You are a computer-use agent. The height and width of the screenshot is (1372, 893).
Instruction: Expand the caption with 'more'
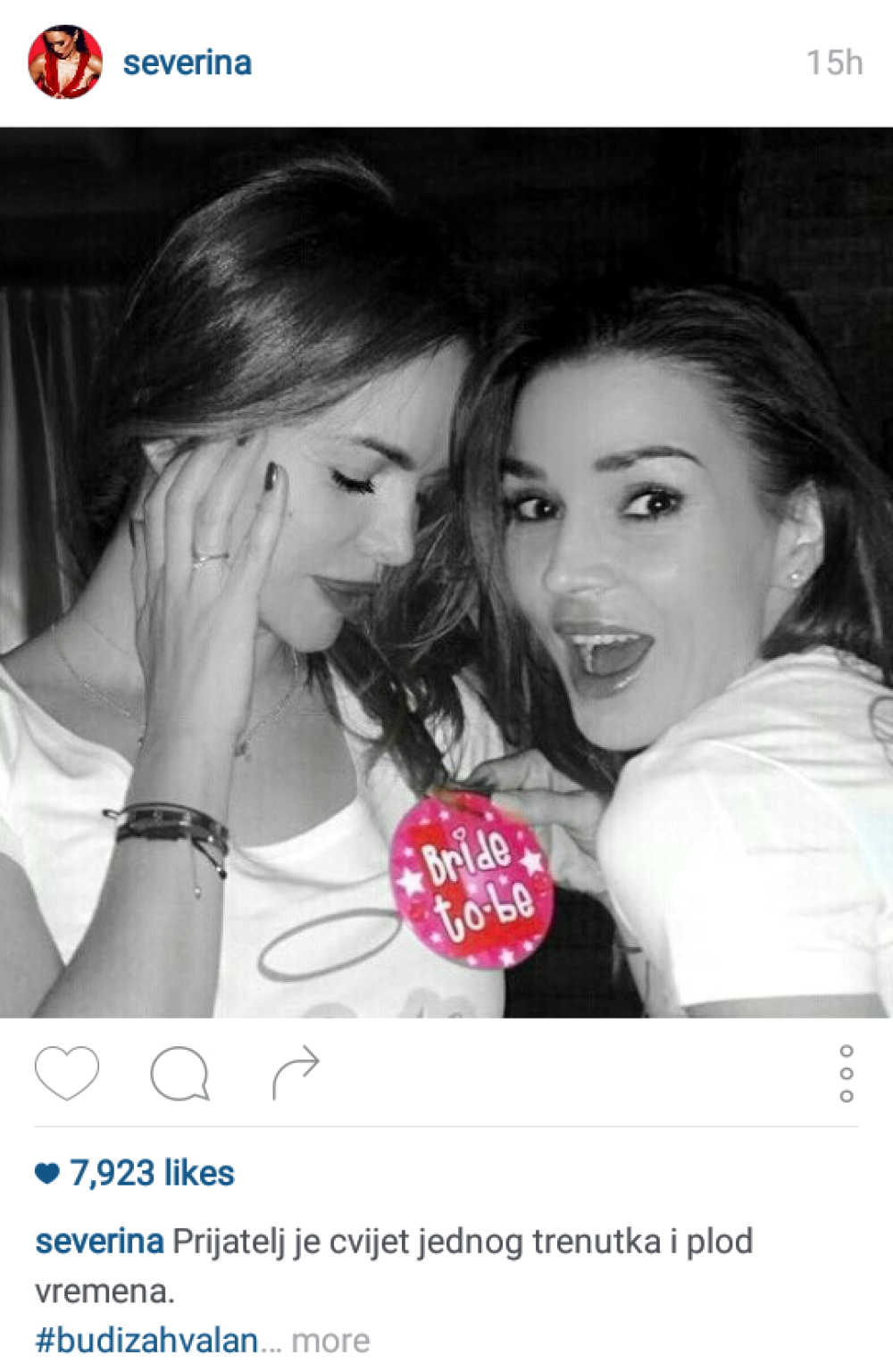(330, 1340)
